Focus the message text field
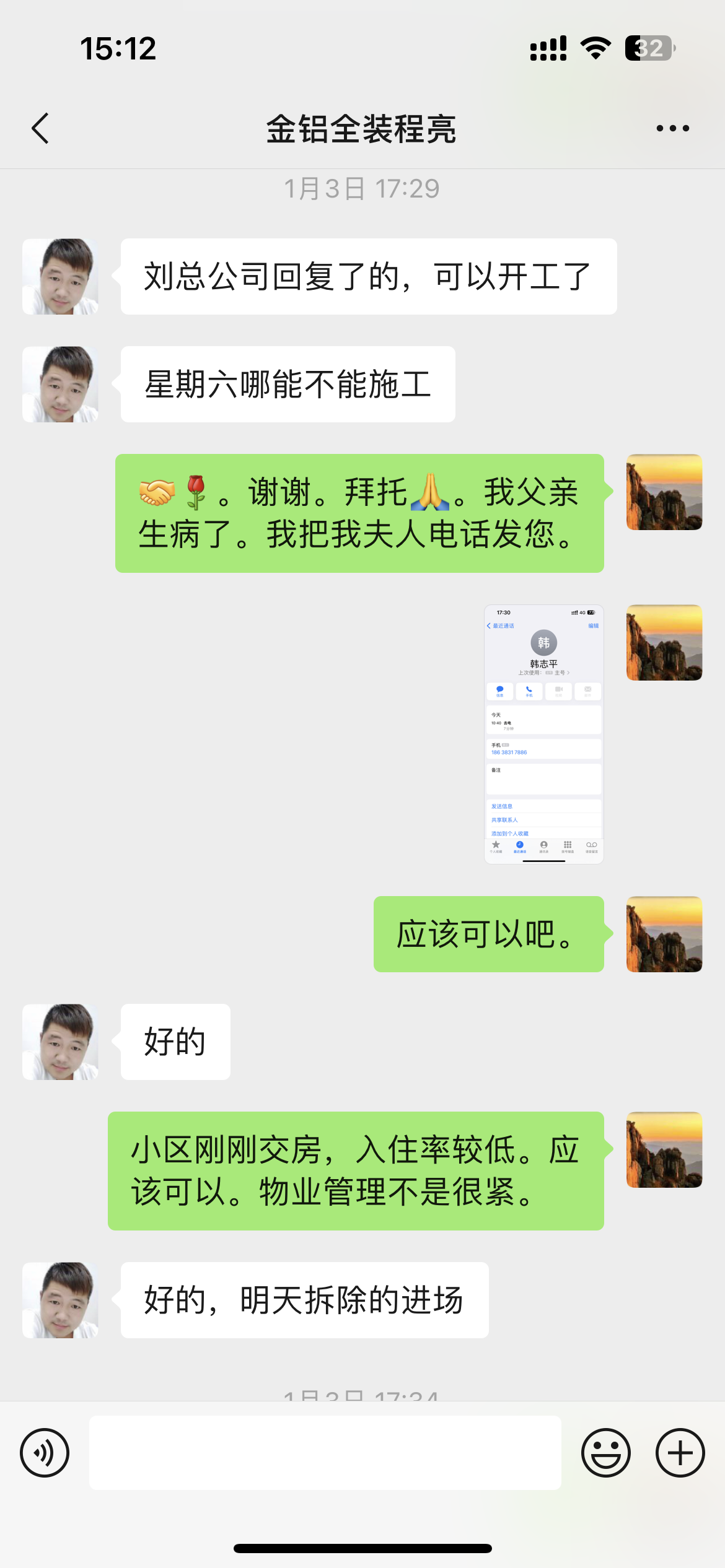 coord(325,1452)
